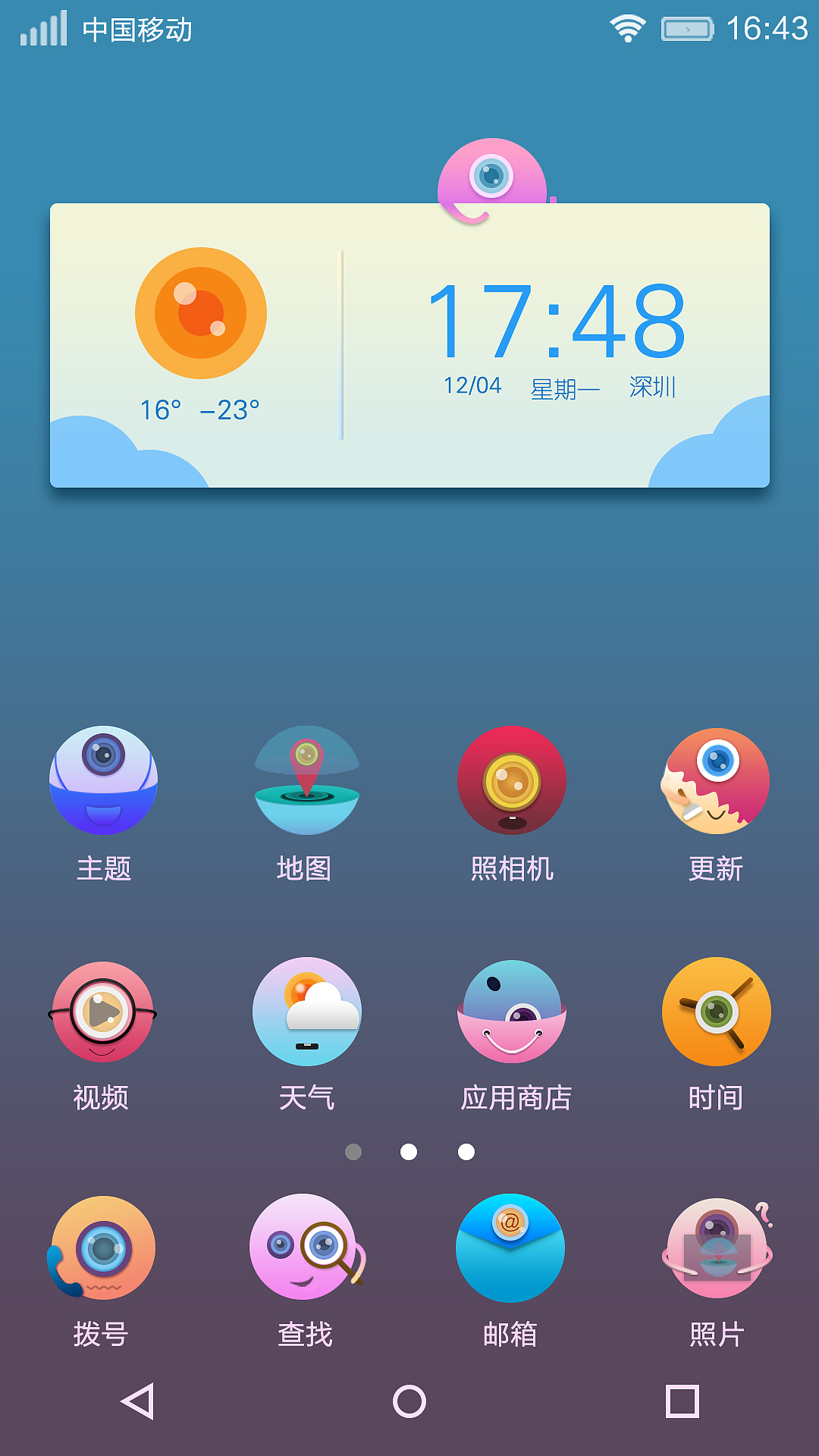Select the third page indicator dot
This screenshot has height=1456, width=819.
click(x=465, y=1152)
